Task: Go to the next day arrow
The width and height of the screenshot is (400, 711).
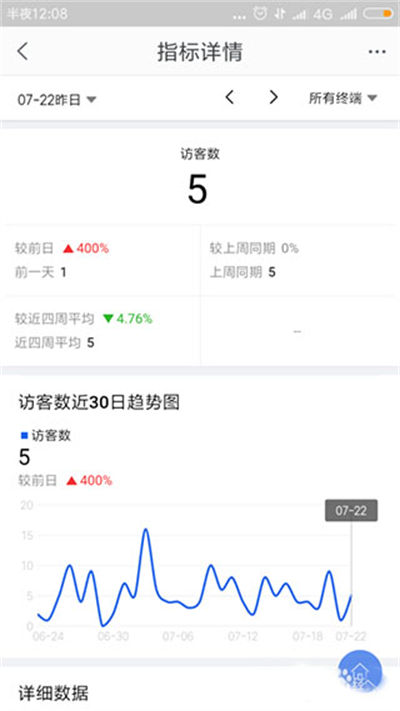Action: tap(273, 97)
